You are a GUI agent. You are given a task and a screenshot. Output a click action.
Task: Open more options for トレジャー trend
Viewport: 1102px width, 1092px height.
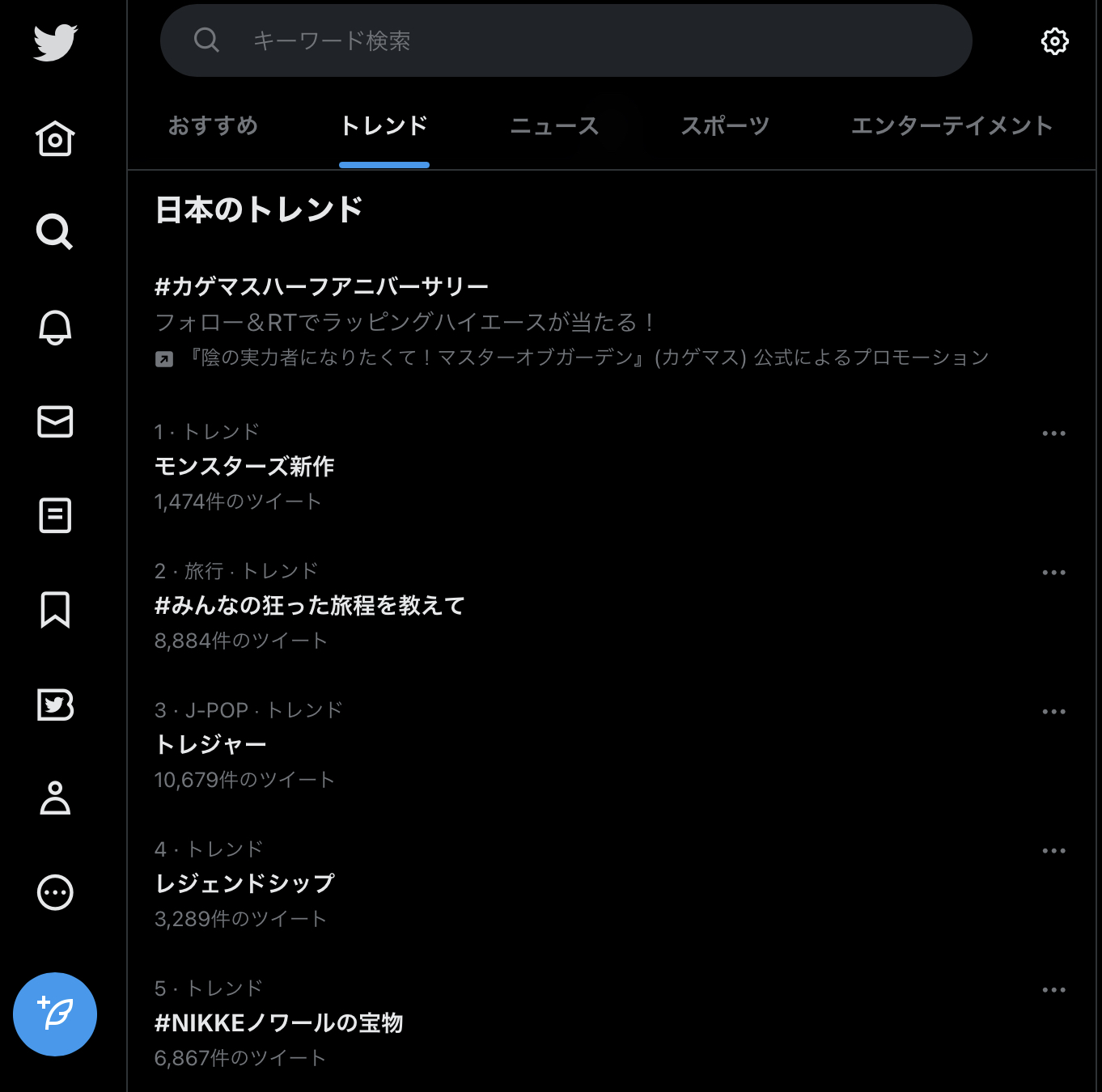click(1053, 712)
